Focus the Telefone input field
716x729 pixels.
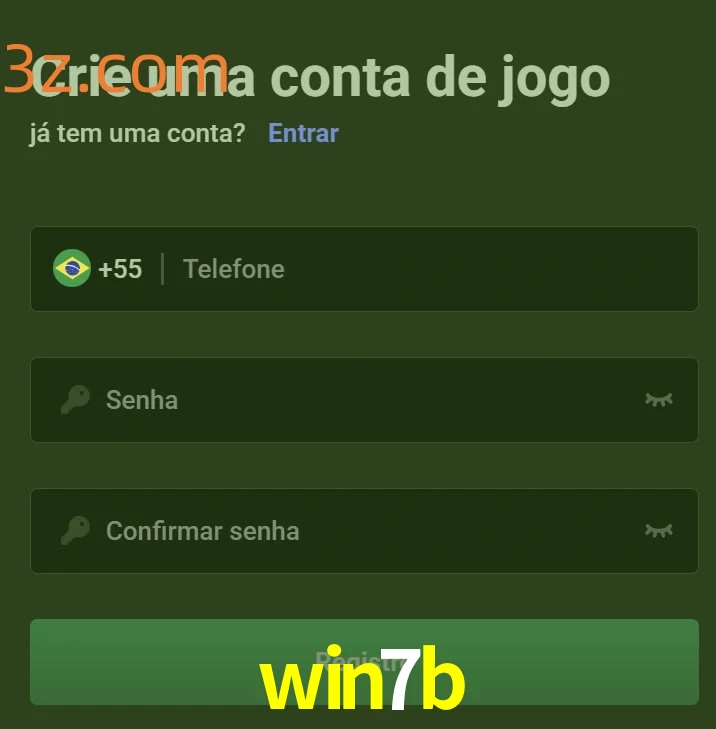430,269
